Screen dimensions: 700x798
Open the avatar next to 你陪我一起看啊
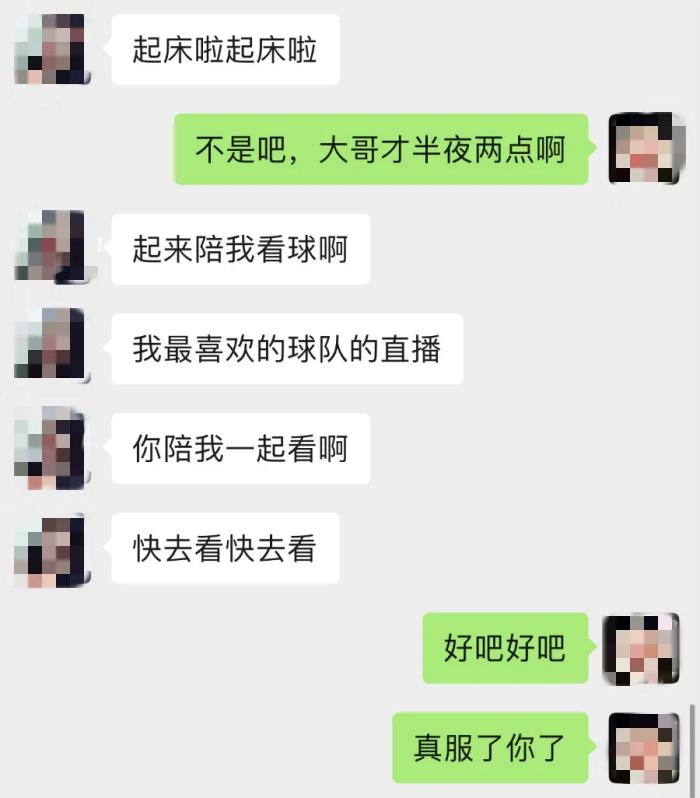tap(52, 447)
